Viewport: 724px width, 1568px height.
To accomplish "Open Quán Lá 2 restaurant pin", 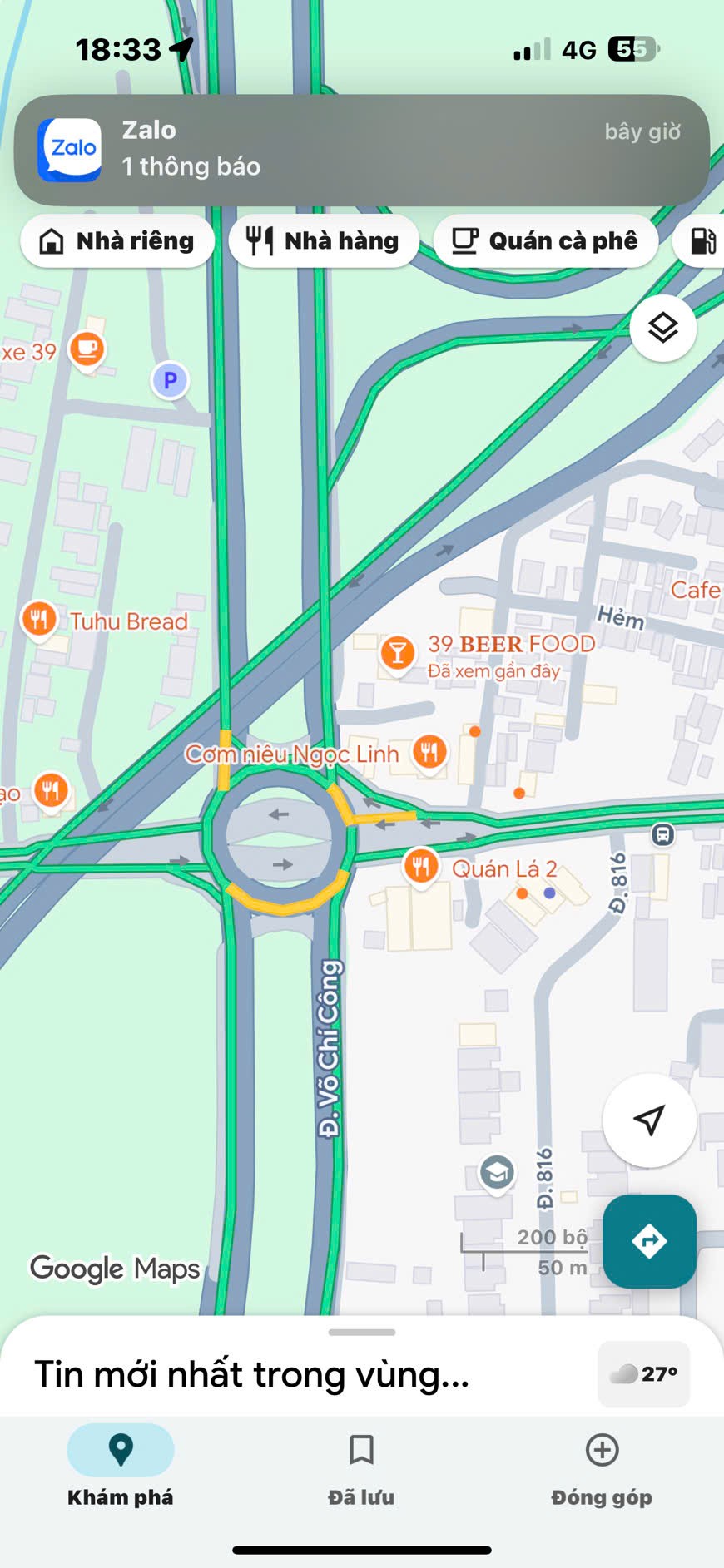I will pos(421,868).
